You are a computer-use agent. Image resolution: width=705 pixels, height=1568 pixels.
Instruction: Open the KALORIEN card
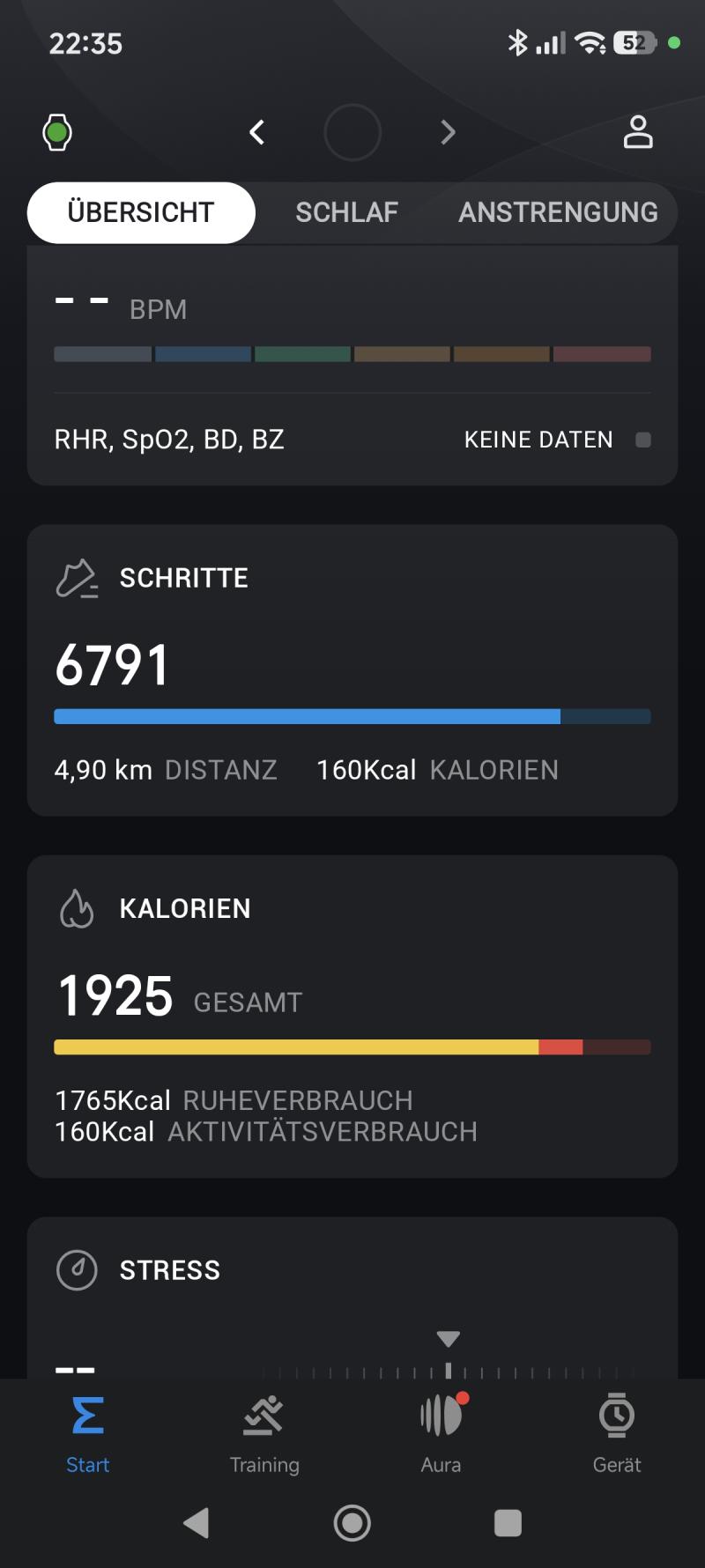352,1016
